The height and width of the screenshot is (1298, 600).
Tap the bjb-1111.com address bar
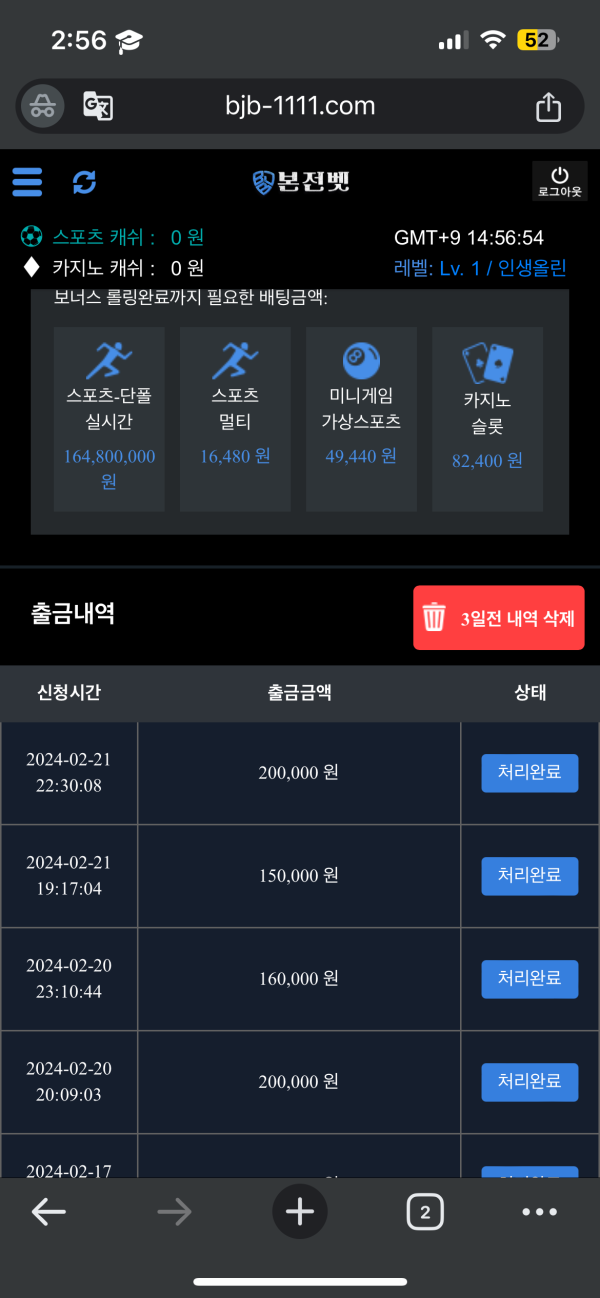(300, 106)
